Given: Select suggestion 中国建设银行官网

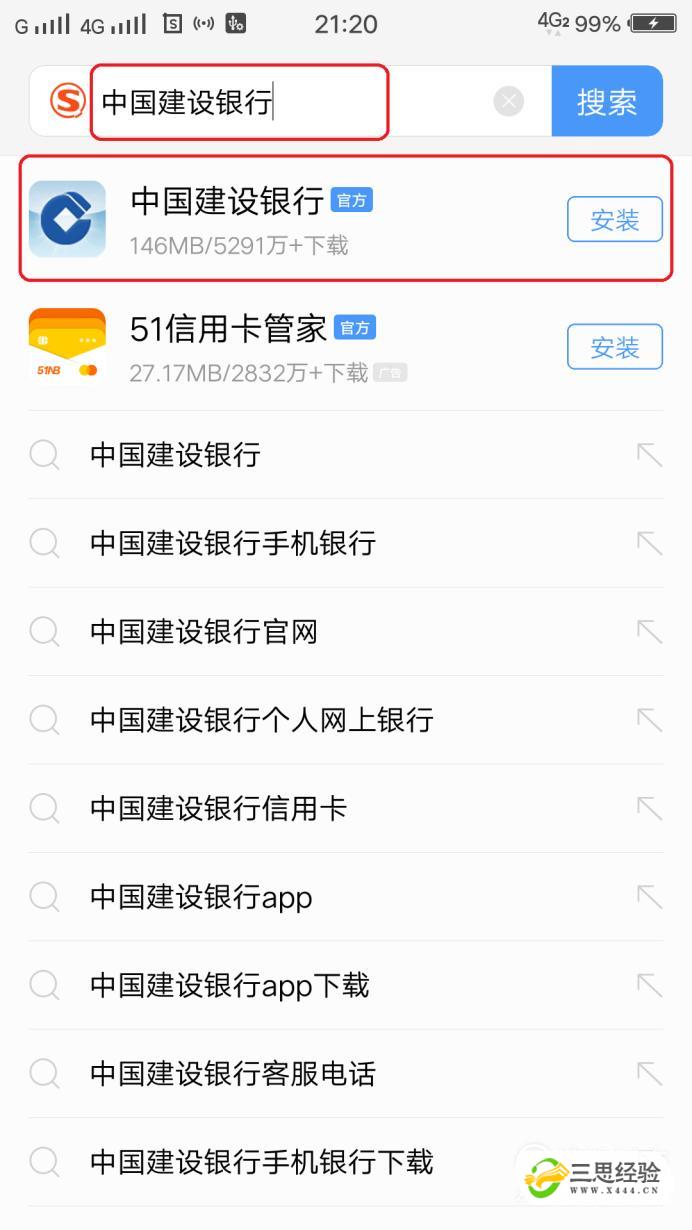Looking at the screenshot, I should click(x=204, y=632).
